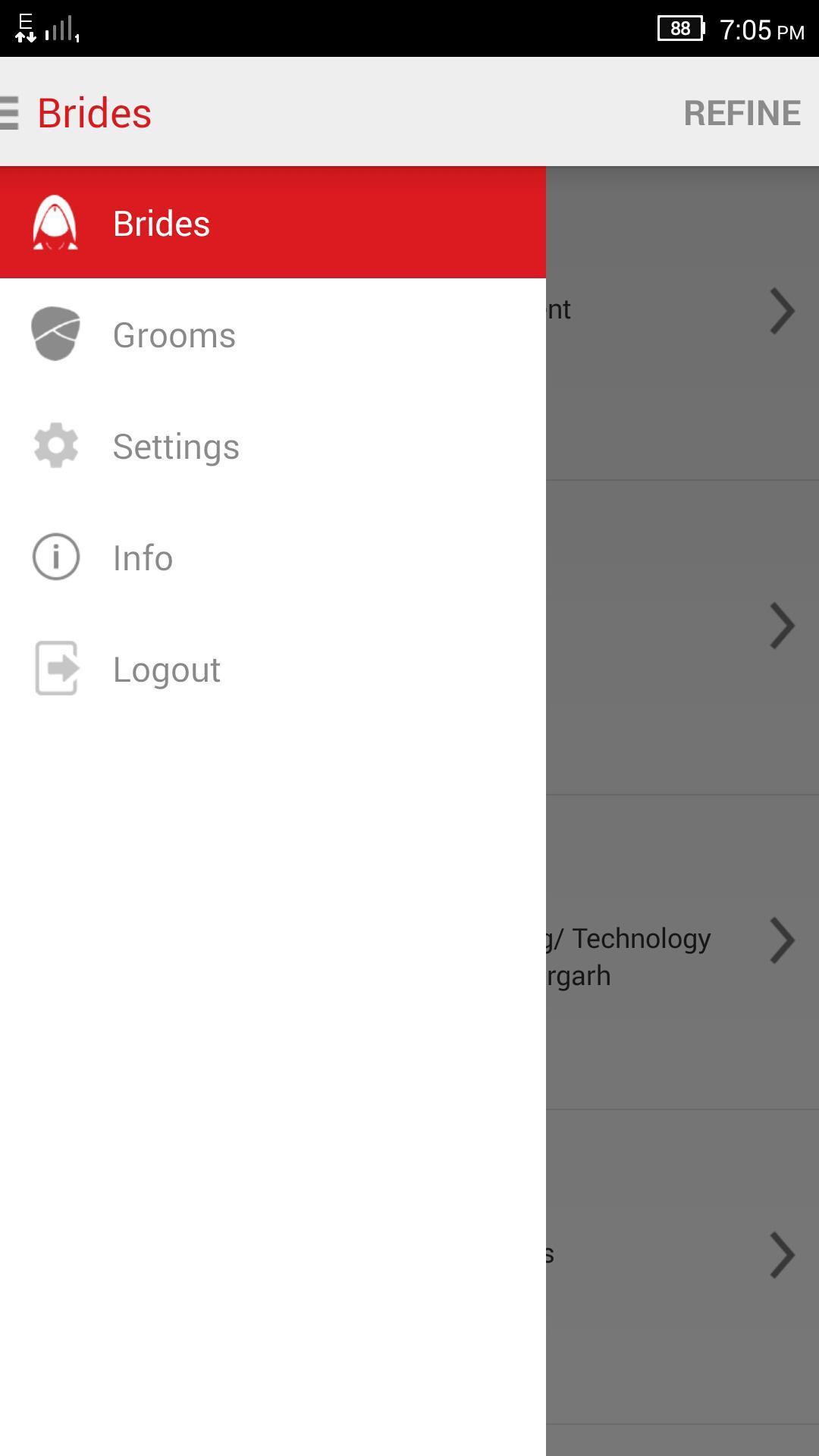The width and height of the screenshot is (819, 1456).
Task: Open the REFINE filter option
Action: pos(741,113)
